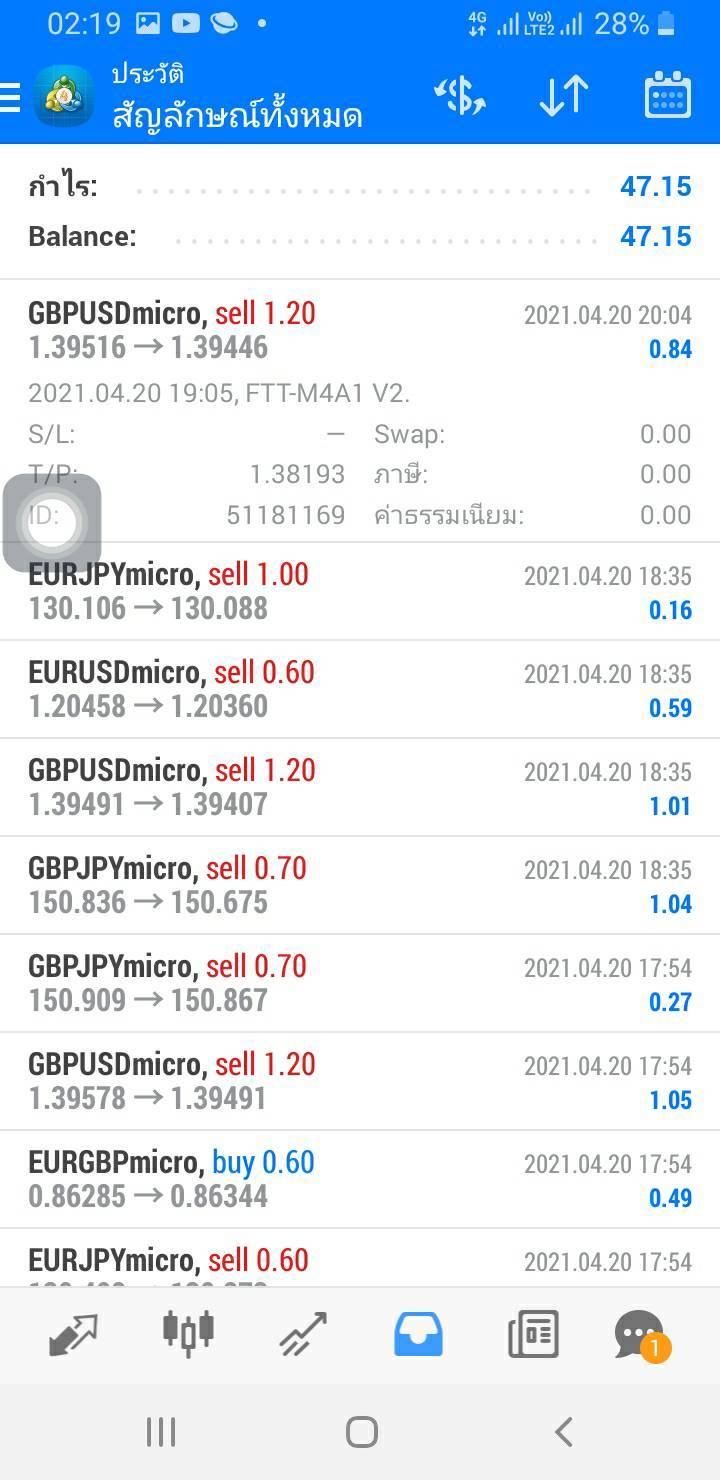Open the chat messages tab

pos(641,1335)
